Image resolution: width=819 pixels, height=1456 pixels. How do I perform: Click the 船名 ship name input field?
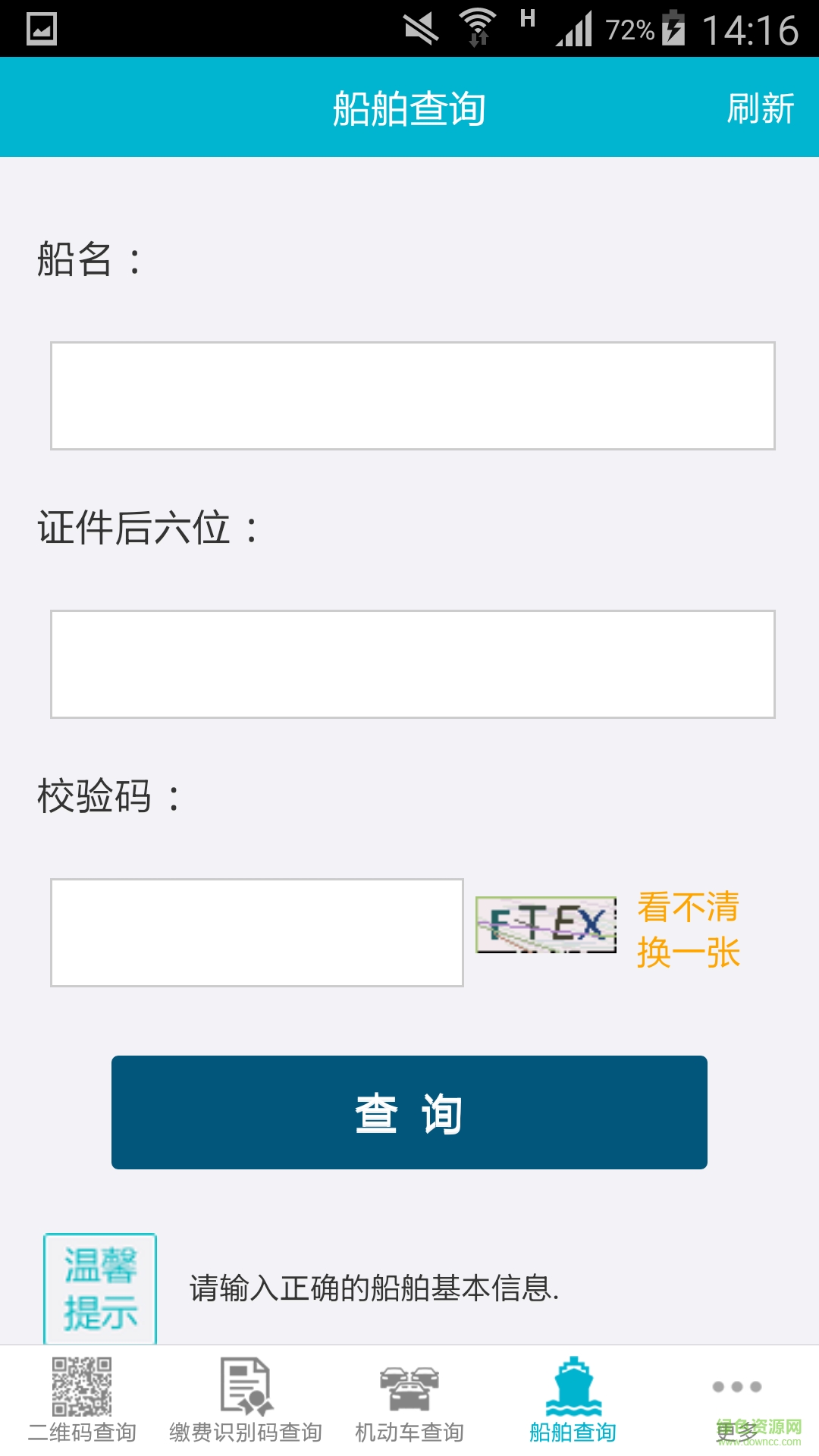(409, 394)
